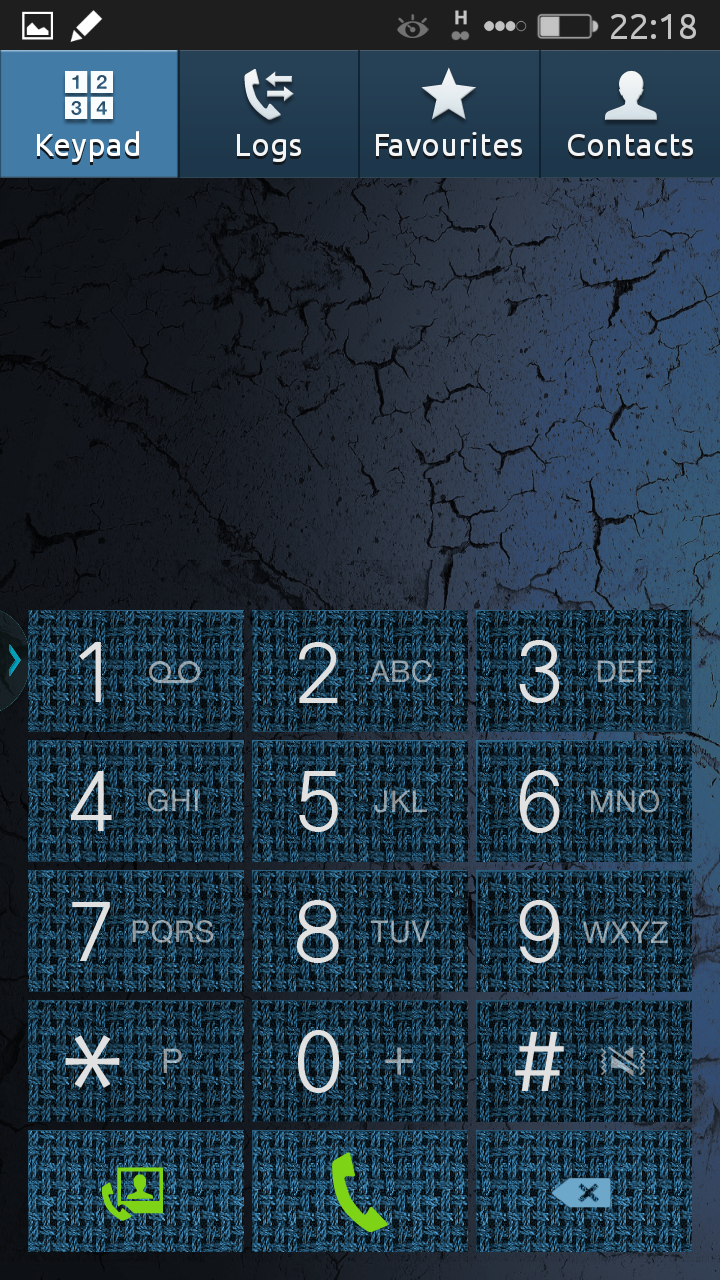Viewport: 720px width, 1280px height.
Task: Enter the star key
Action: click(136, 1061)
